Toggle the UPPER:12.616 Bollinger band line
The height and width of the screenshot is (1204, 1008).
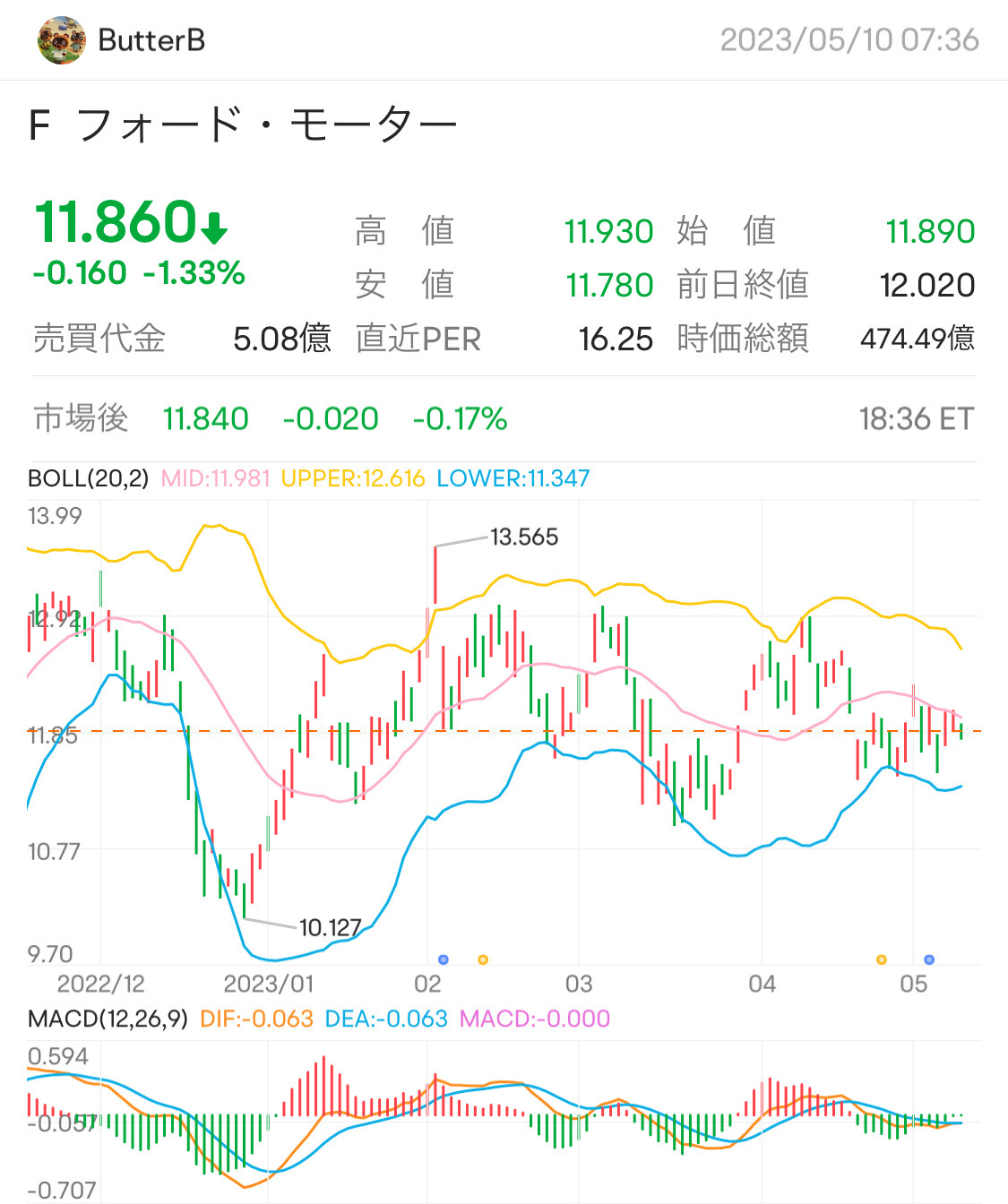point(351,478)
